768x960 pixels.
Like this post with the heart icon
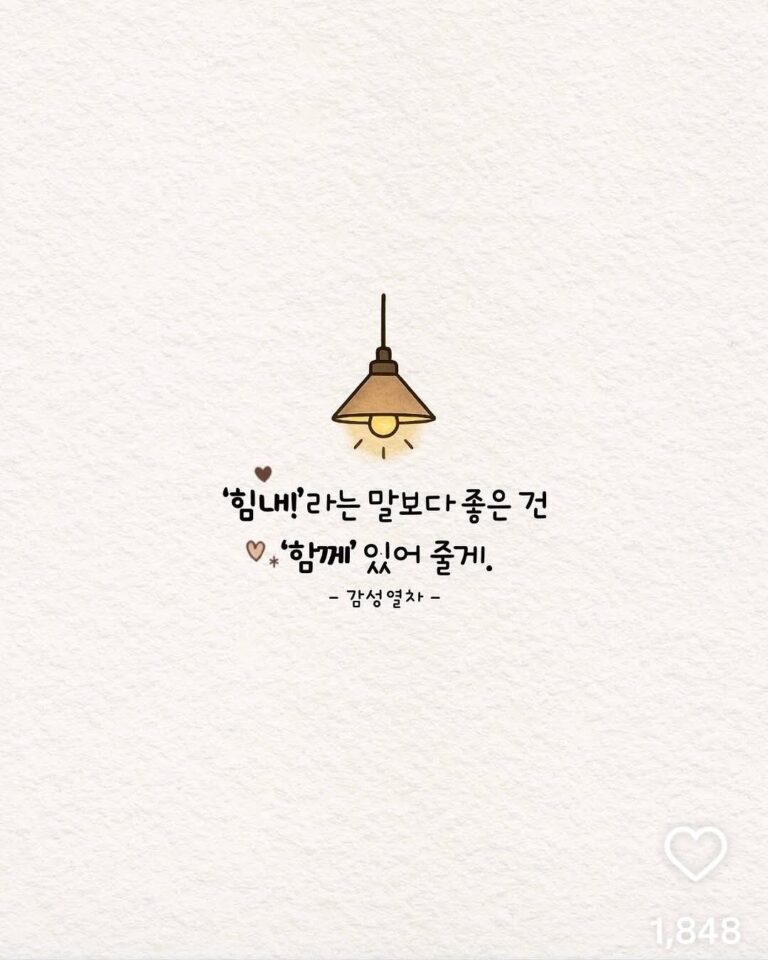point(696,854)
